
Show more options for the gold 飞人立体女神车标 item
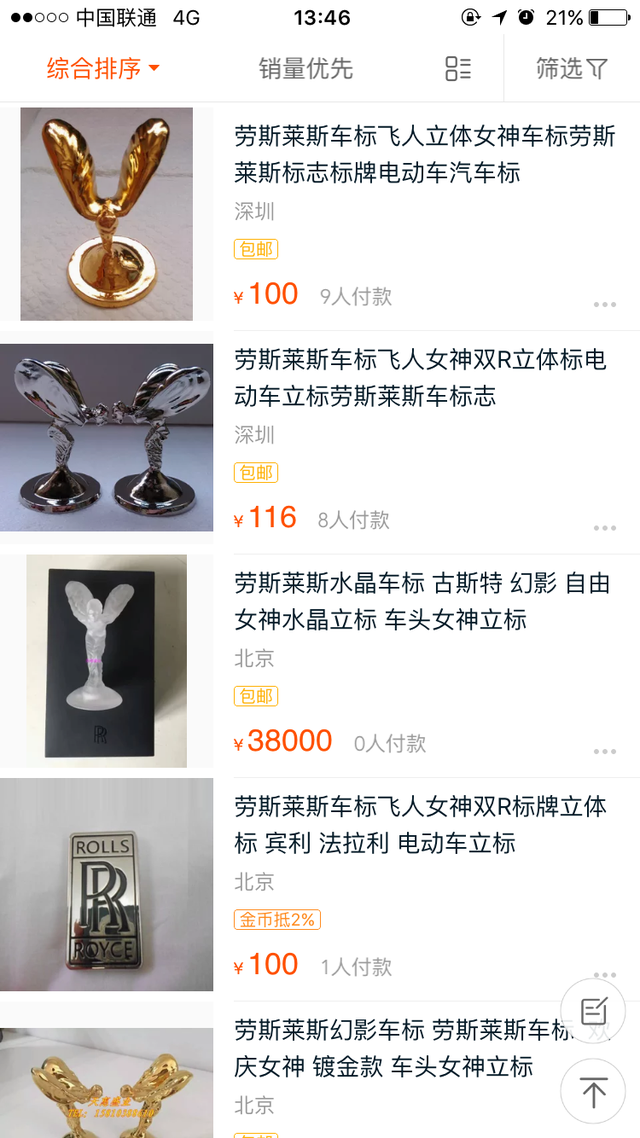click(x=604, y=305)
